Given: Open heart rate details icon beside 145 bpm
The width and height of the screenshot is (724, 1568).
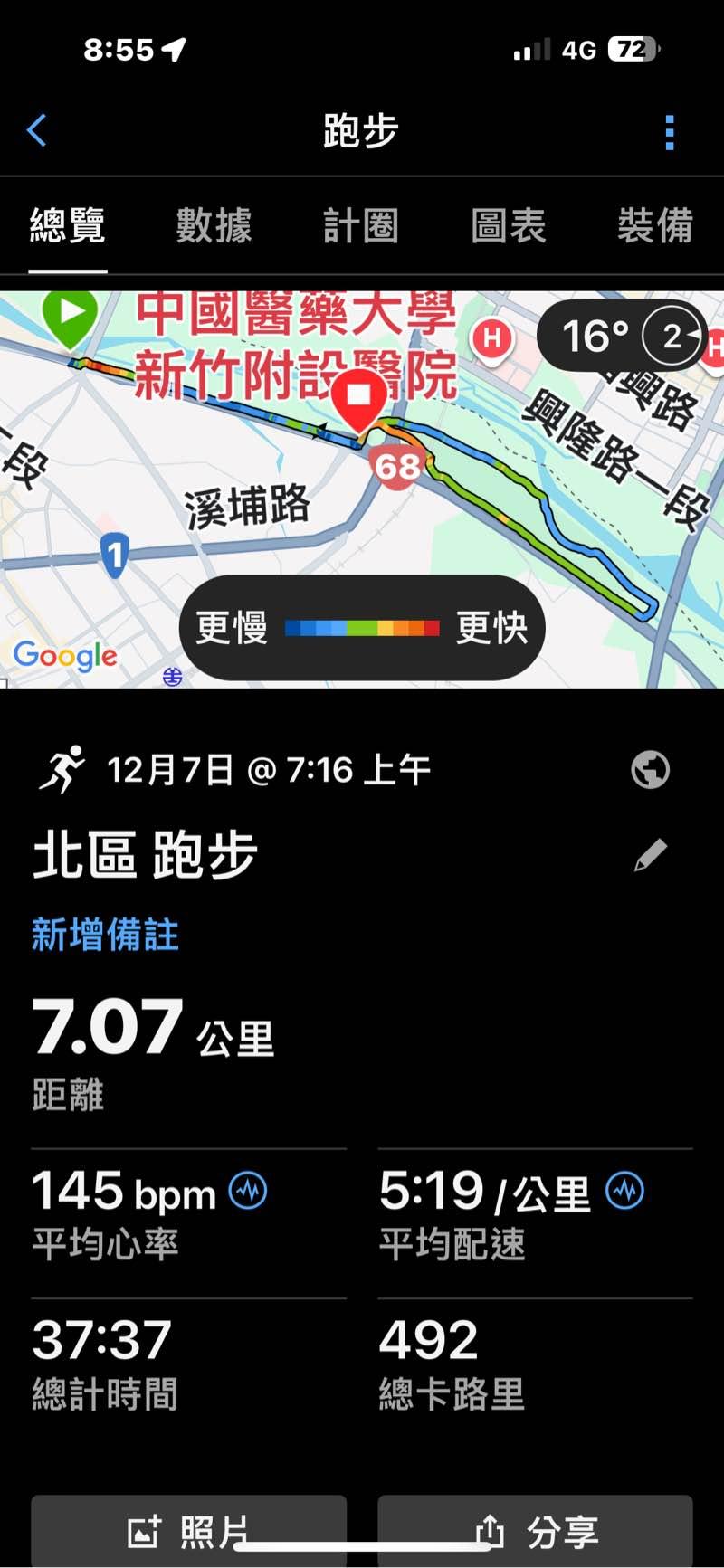Looking at the screenshot, I should [248, 1191].
